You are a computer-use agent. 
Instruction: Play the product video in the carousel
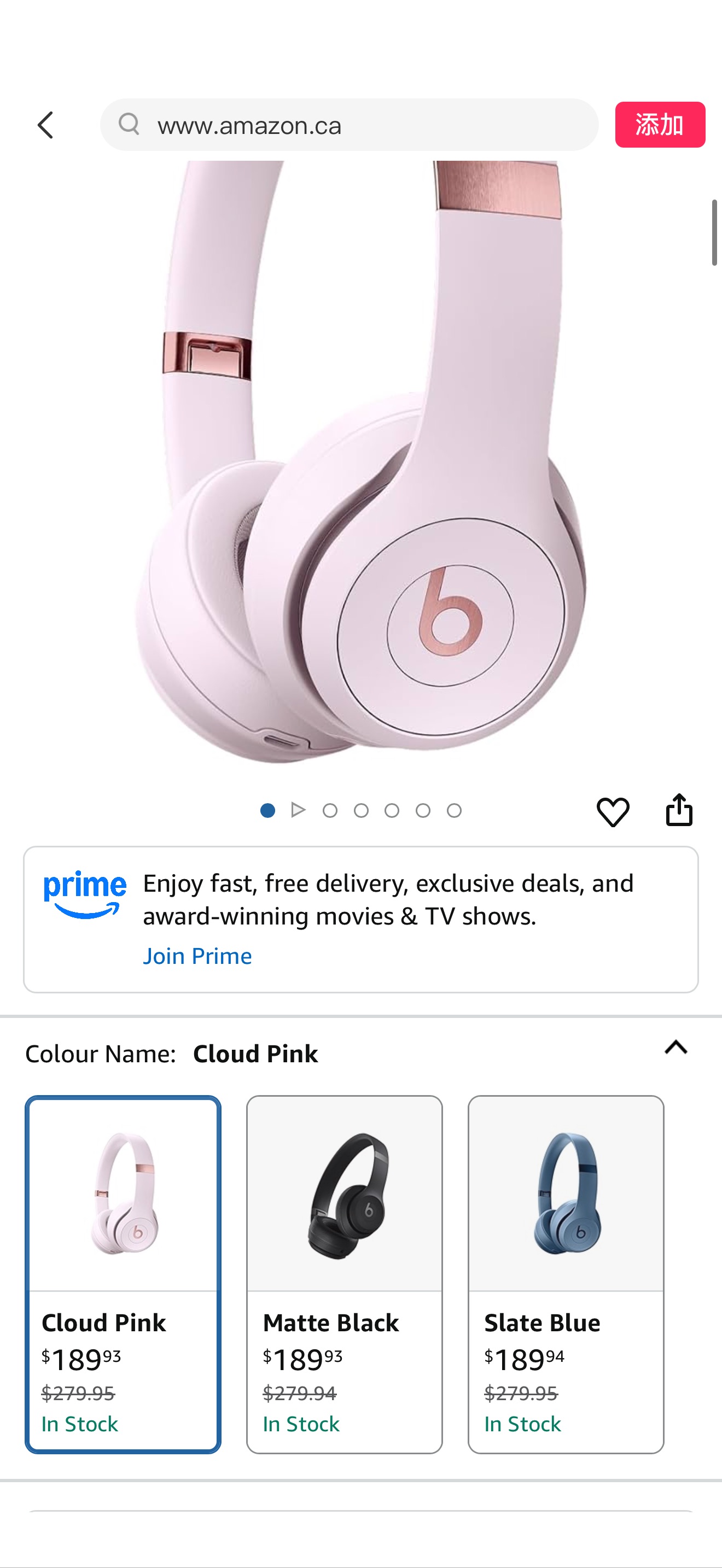click(x=298, y=810)
